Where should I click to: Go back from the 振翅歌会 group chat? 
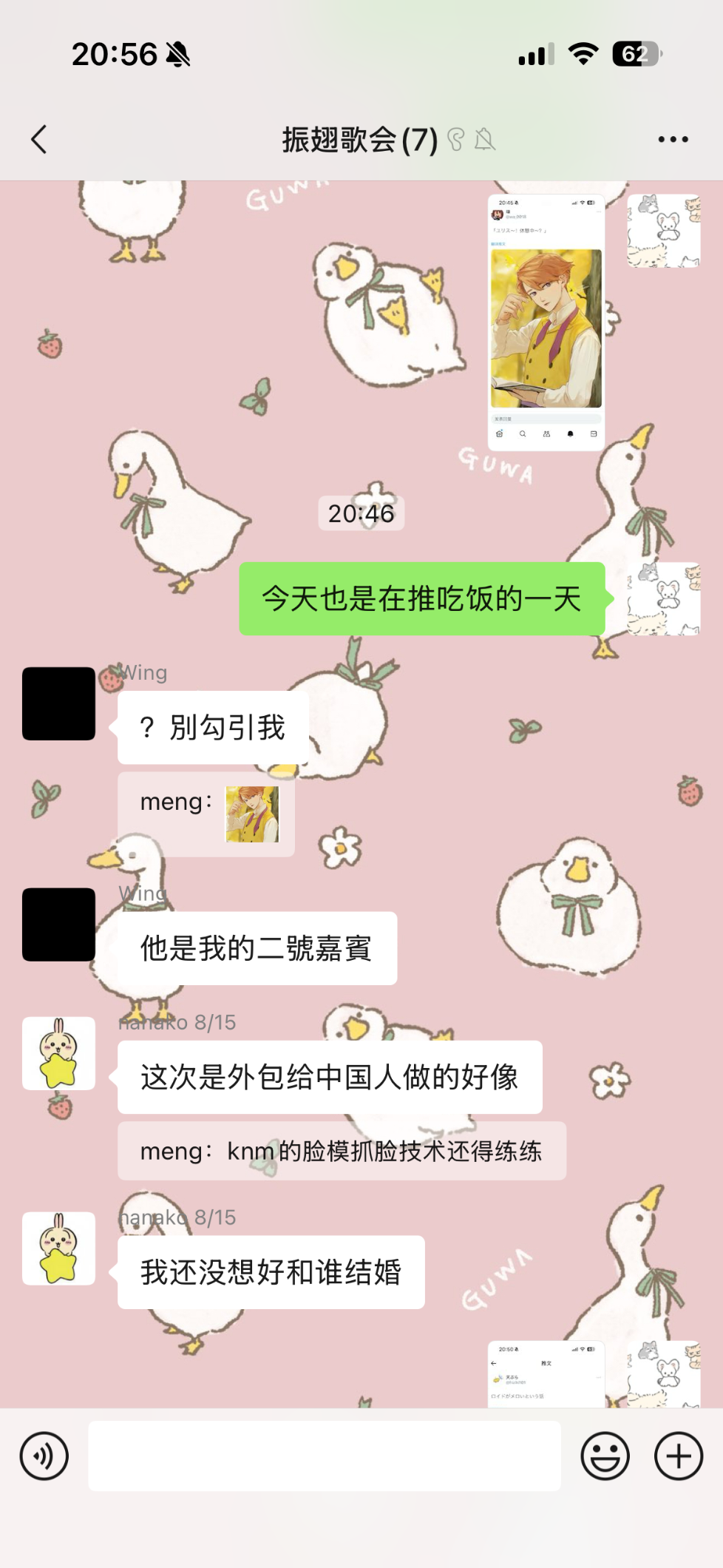click(x=39, y=139)
